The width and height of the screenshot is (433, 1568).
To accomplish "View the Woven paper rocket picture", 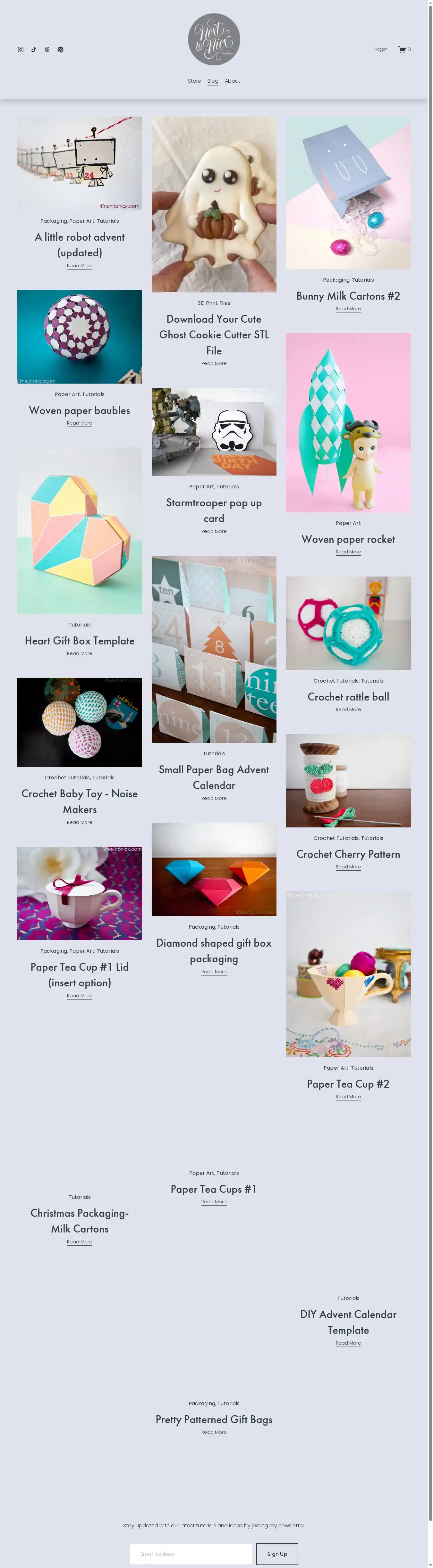I will click(x=348, y=422).
